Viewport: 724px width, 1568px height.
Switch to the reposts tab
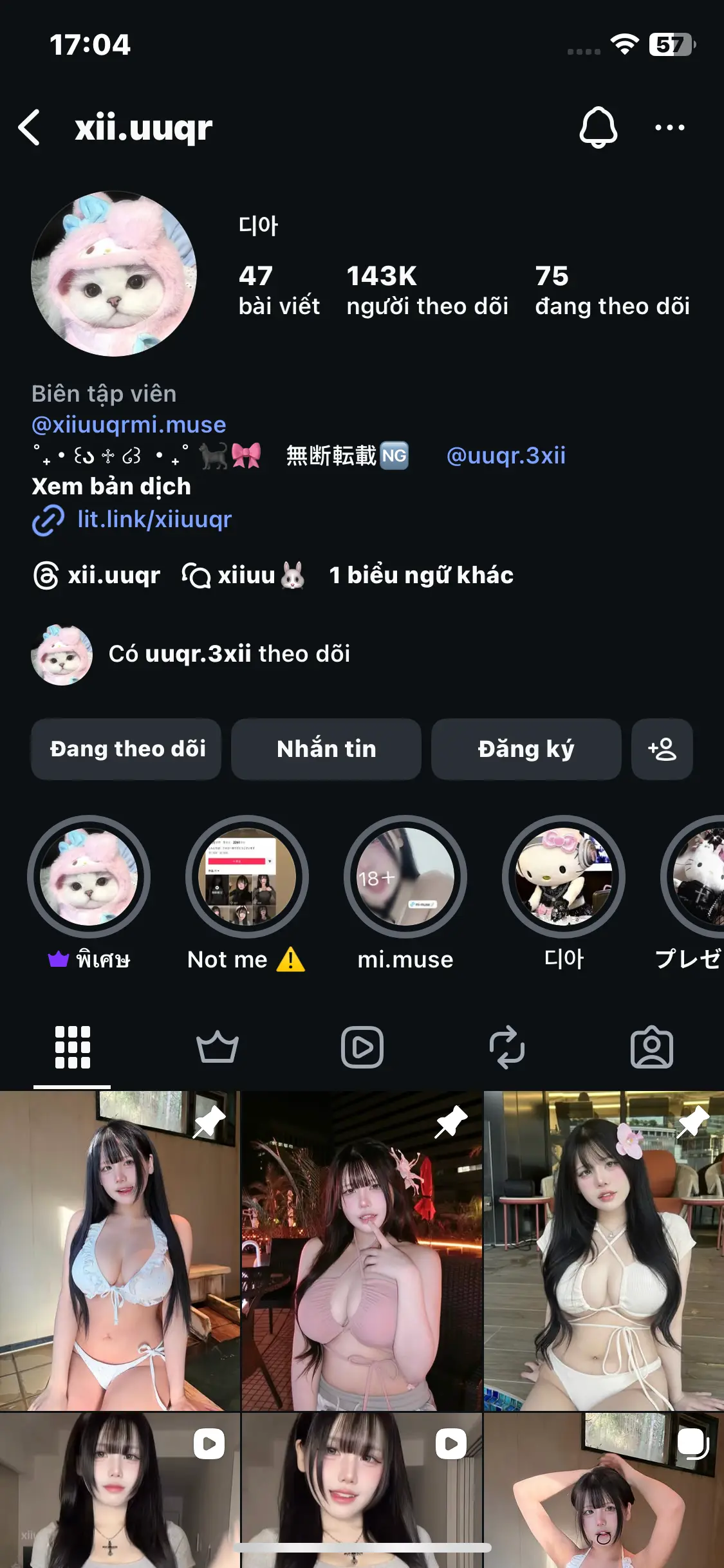coord(506,1047)
